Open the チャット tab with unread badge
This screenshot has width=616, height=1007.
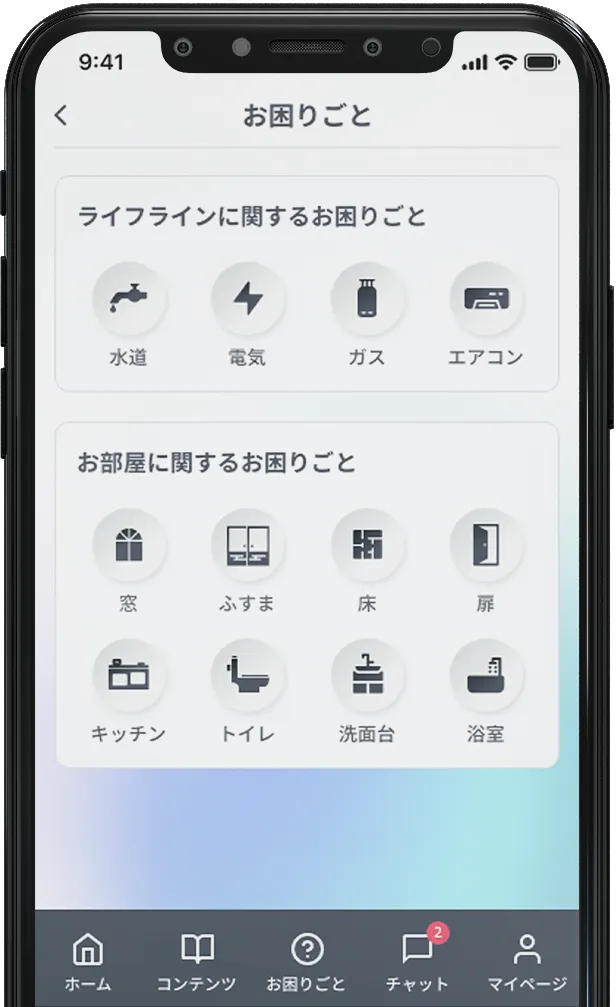417,959
